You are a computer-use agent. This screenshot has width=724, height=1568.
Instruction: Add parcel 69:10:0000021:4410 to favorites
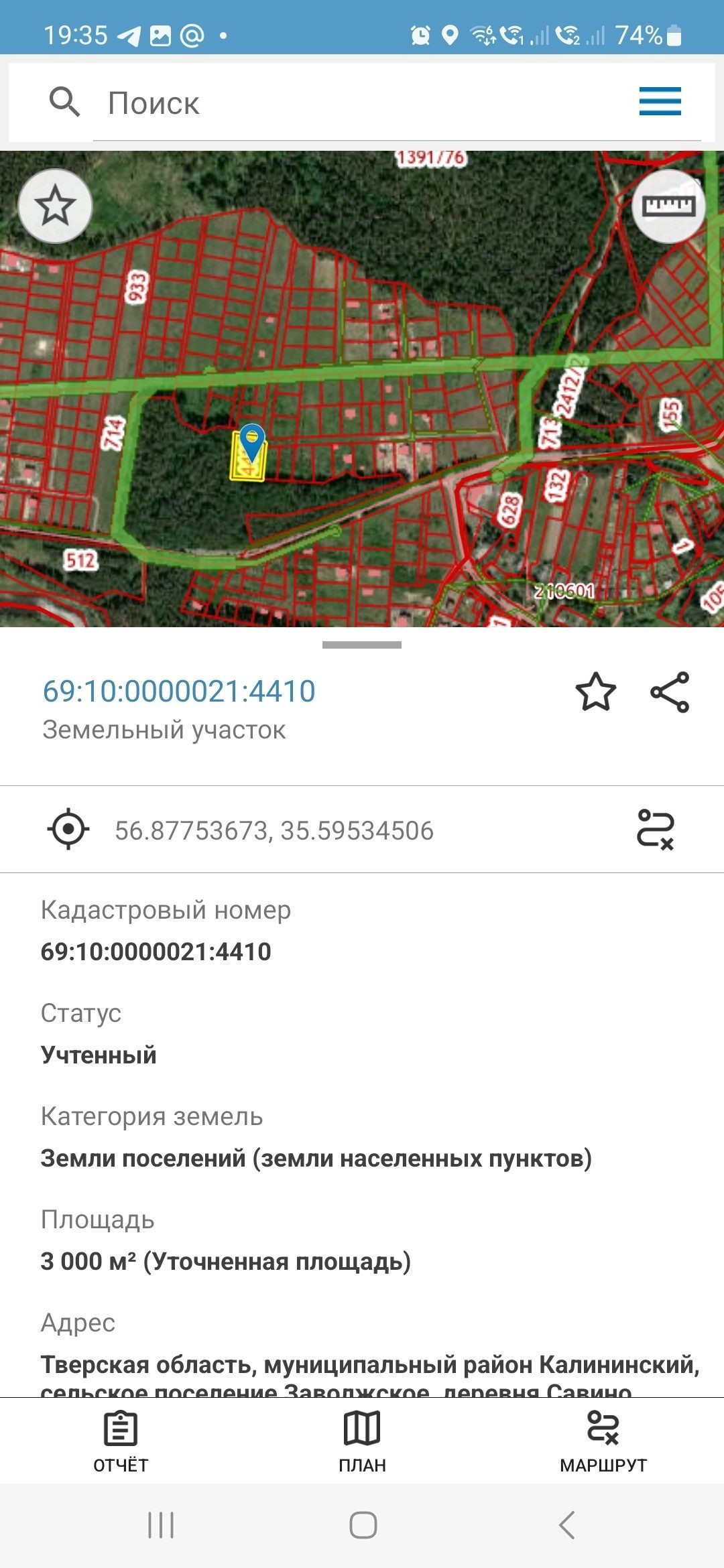[595, 692]
